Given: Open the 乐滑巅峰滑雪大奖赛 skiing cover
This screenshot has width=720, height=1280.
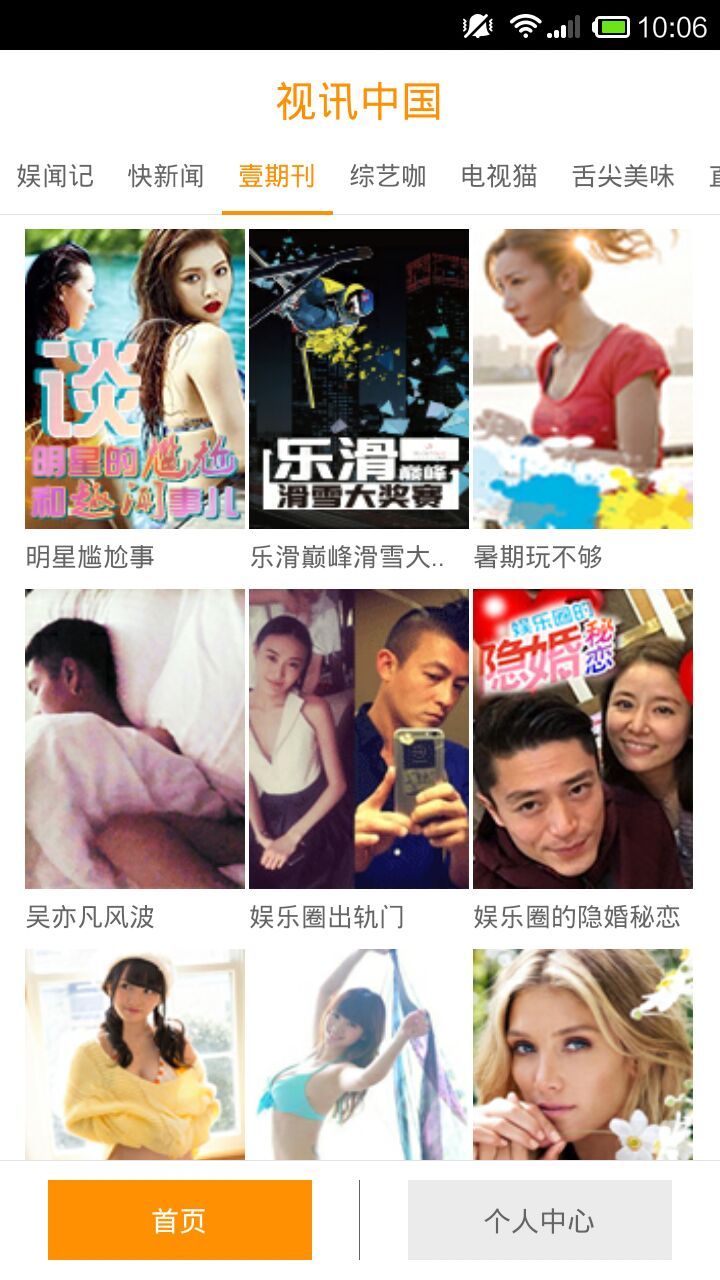Looking at the screenshot, I should point(359,378).
